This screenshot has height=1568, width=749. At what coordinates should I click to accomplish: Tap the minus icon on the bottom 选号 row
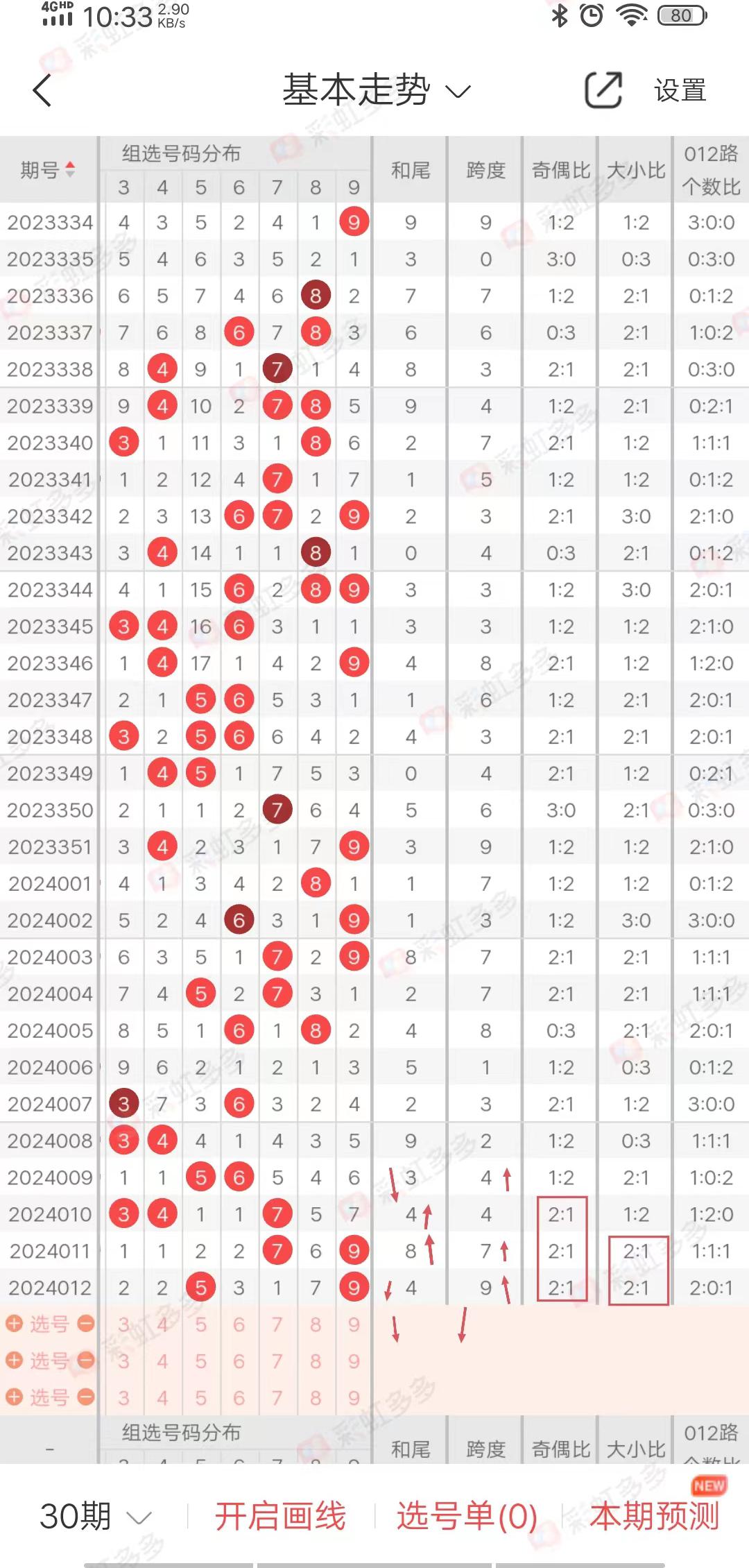coord(86,1397)
